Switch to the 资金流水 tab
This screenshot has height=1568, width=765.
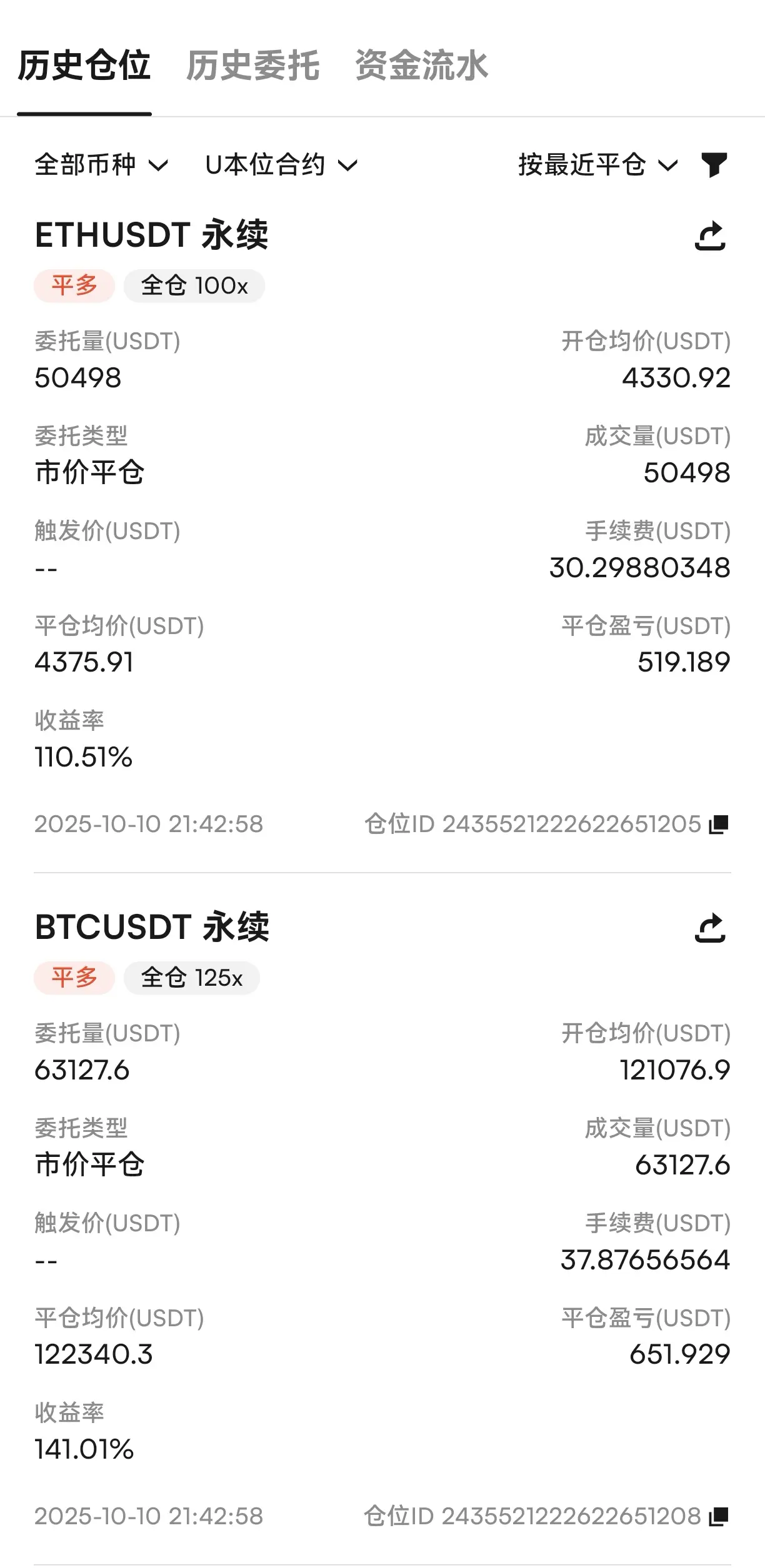pos(422,66)
